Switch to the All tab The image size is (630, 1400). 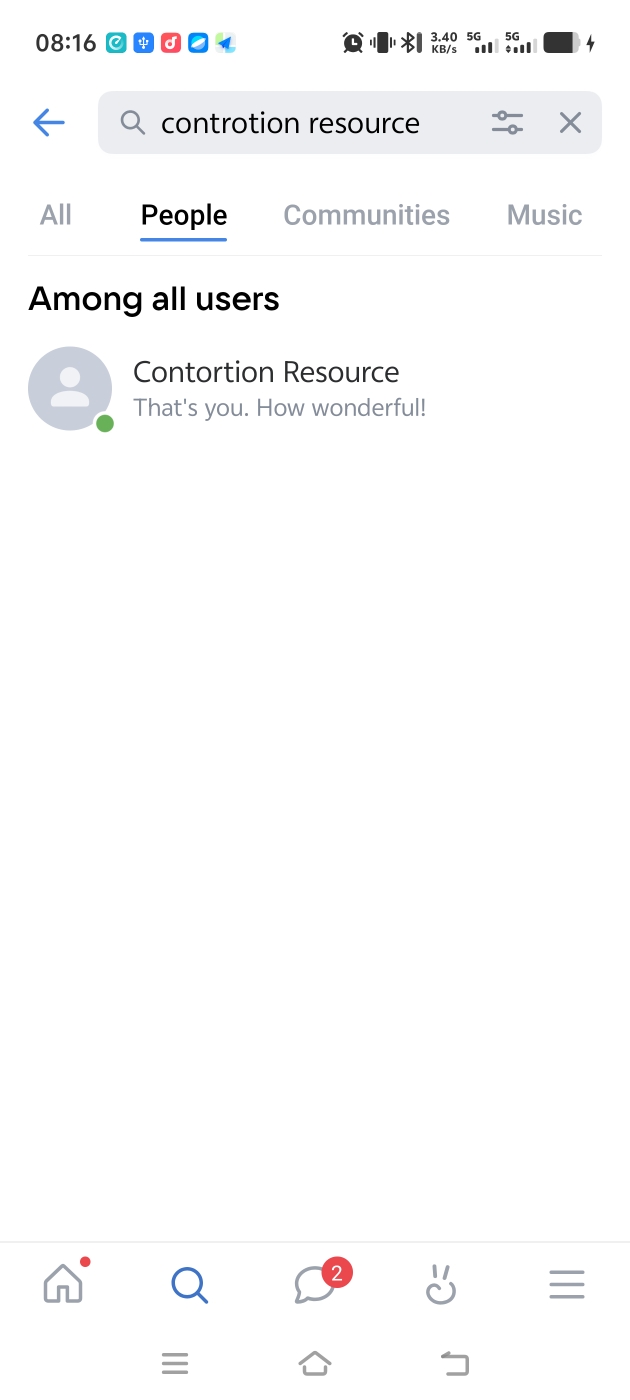pos(56,215)
